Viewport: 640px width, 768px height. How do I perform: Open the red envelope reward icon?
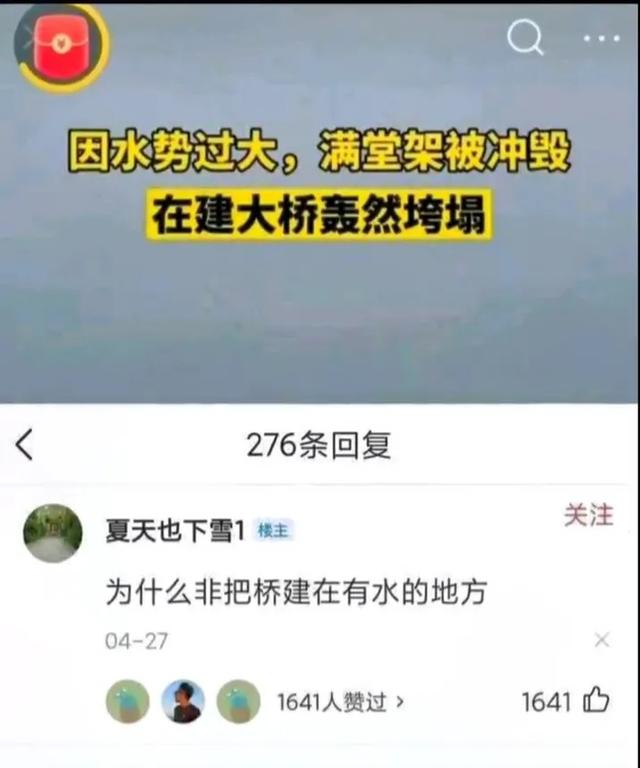61,45
